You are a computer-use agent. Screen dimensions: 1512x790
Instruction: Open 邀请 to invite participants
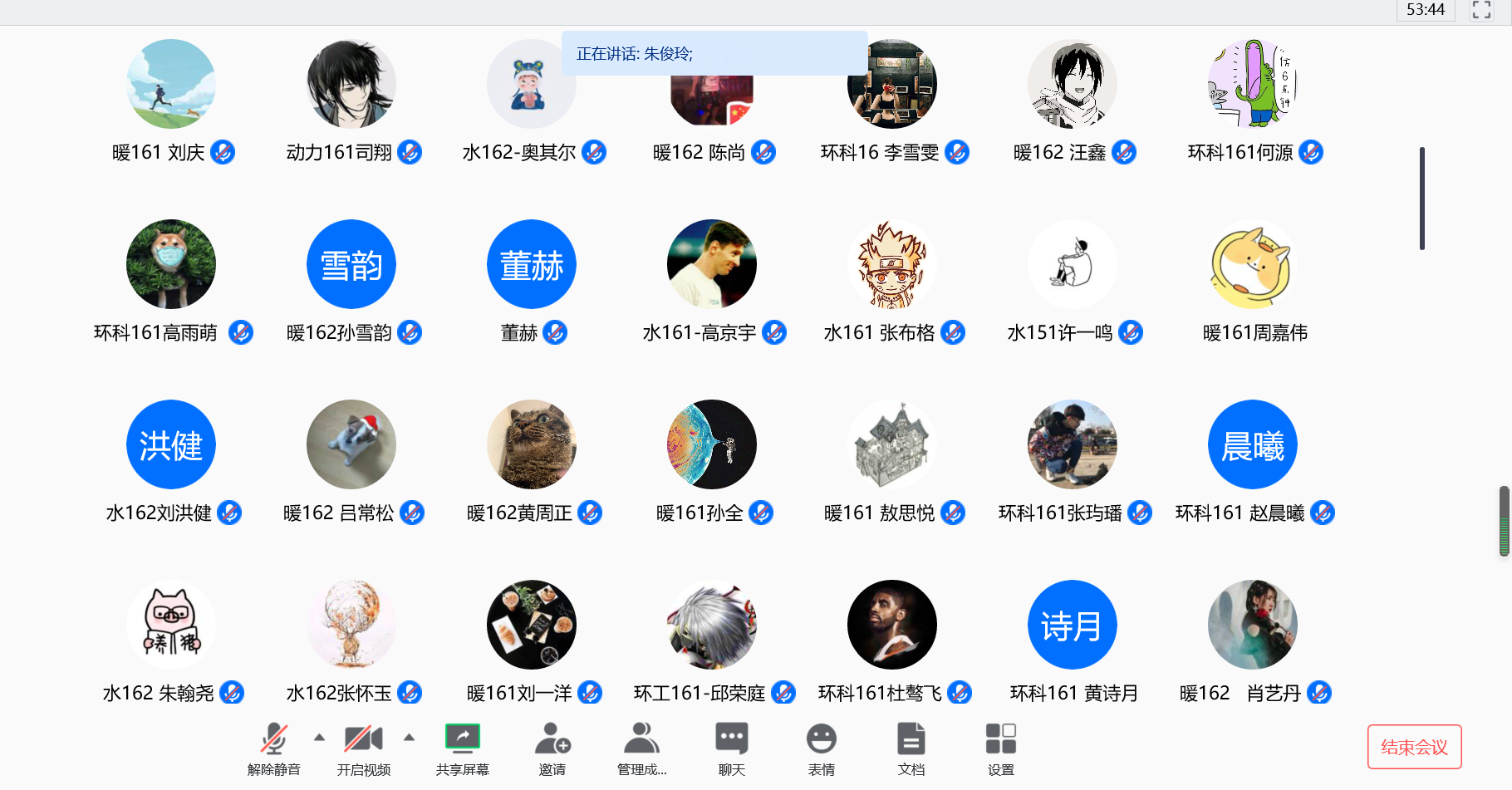pyautogui.click(x=552, y=747)
